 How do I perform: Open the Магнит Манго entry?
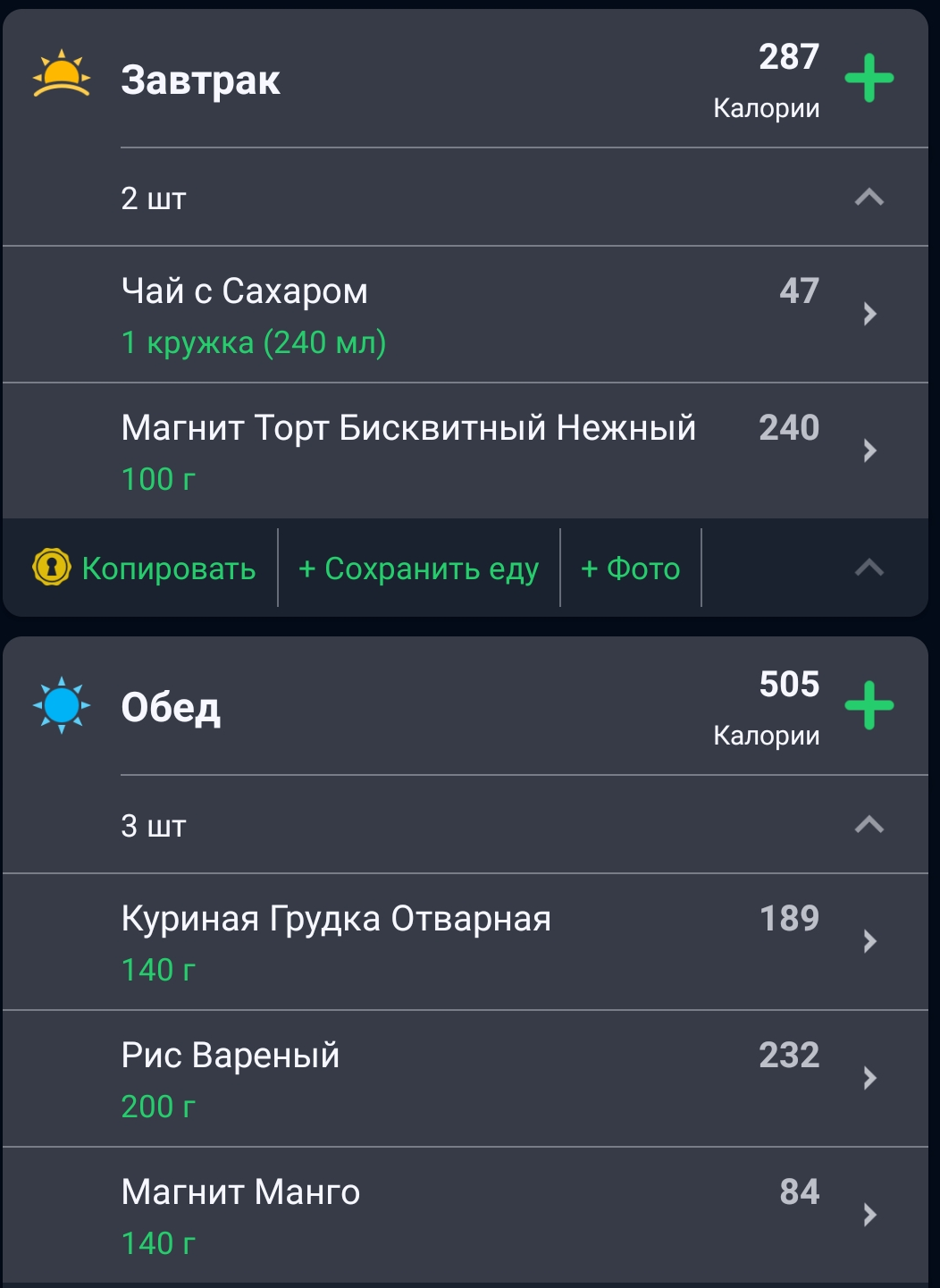pyautogui.click(x=465, y=1216)
